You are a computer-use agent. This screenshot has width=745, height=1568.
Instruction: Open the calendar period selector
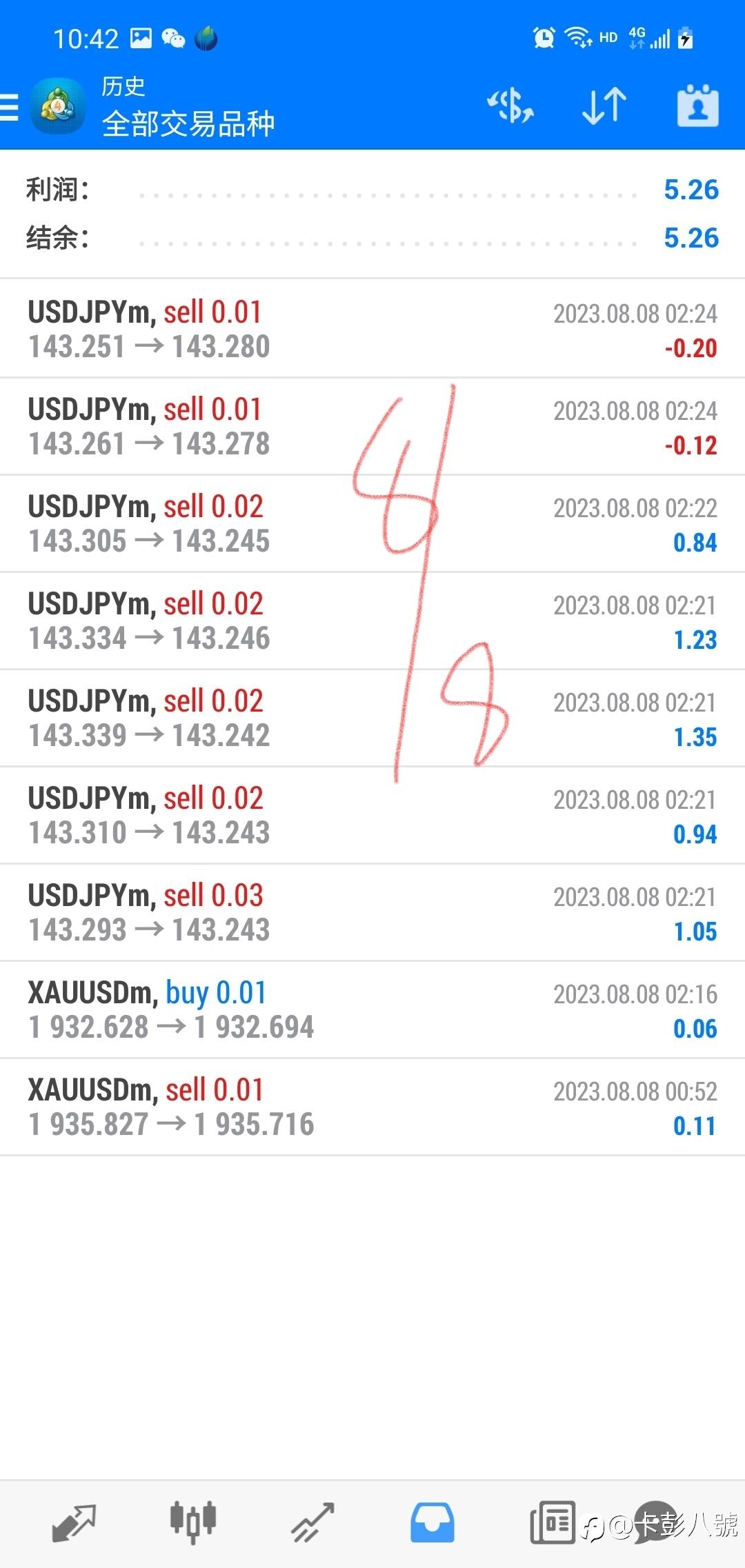697,106
